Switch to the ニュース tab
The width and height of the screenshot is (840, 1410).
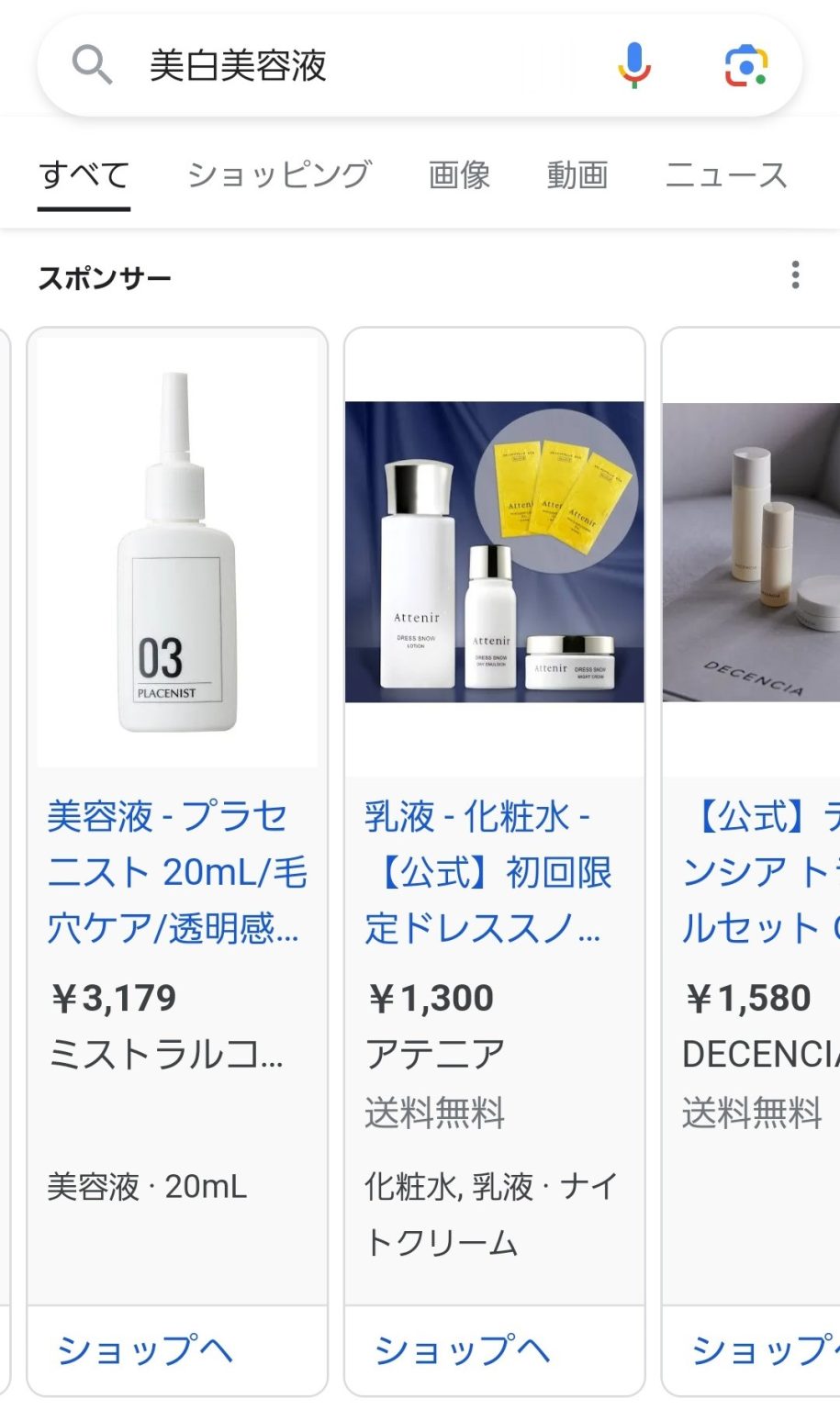coord(725,174)
